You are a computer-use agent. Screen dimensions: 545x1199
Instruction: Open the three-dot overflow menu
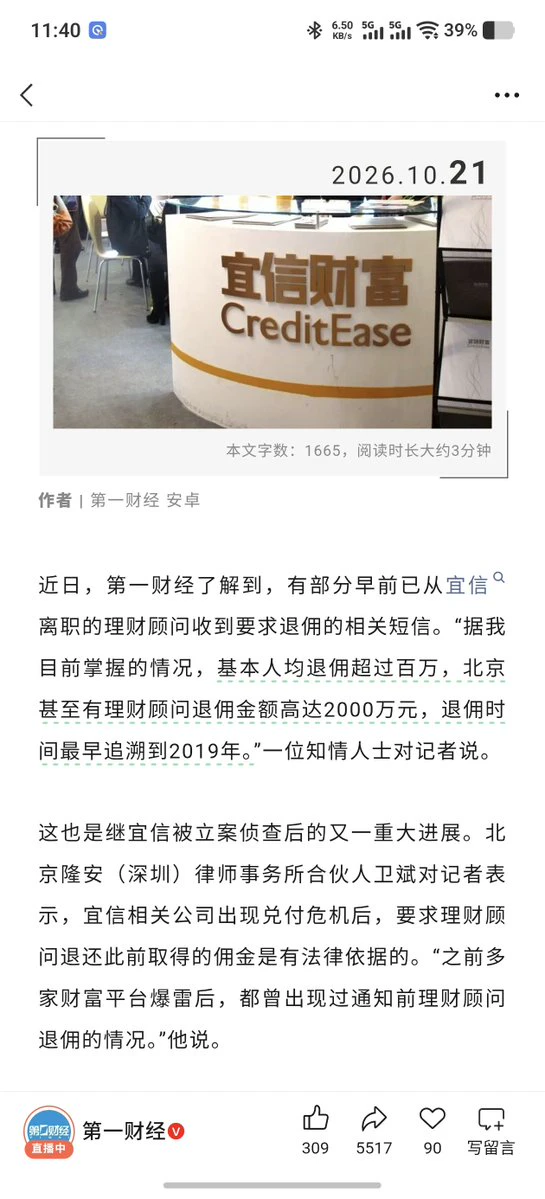507,96
